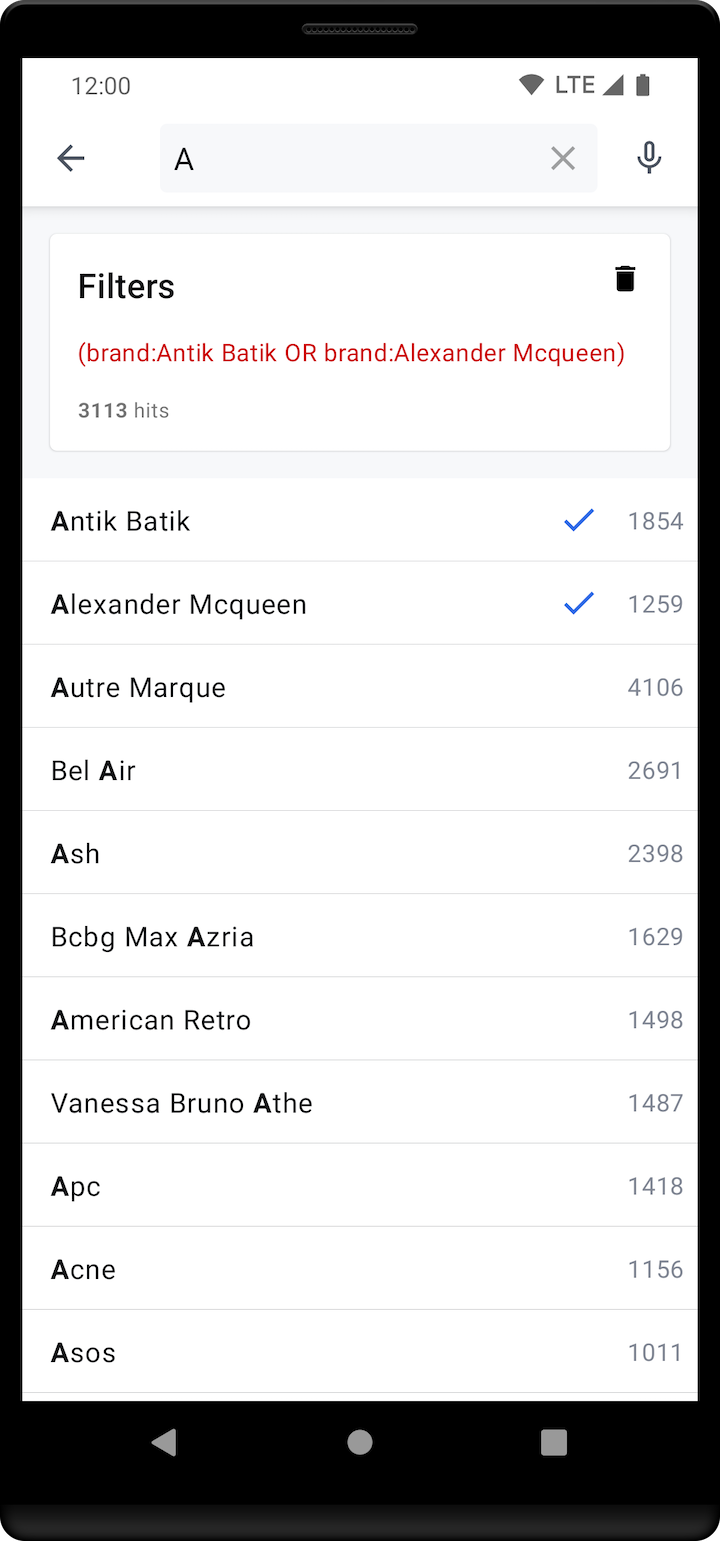Click the red filter query text
This screenshot has width=720, height=1541.
pos(351,352)
